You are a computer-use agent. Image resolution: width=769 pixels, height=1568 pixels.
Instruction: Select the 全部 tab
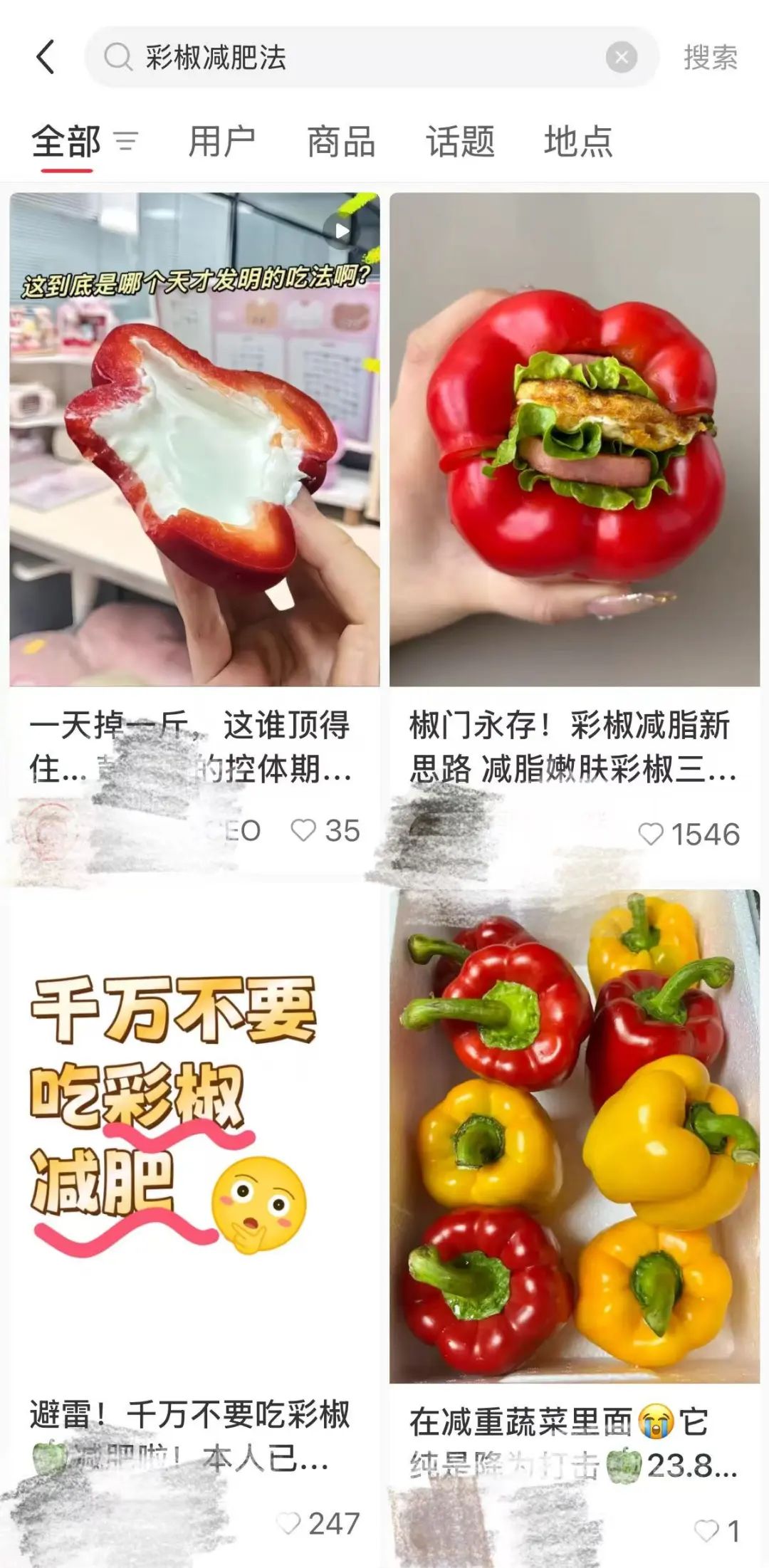[x=66, y=141]
